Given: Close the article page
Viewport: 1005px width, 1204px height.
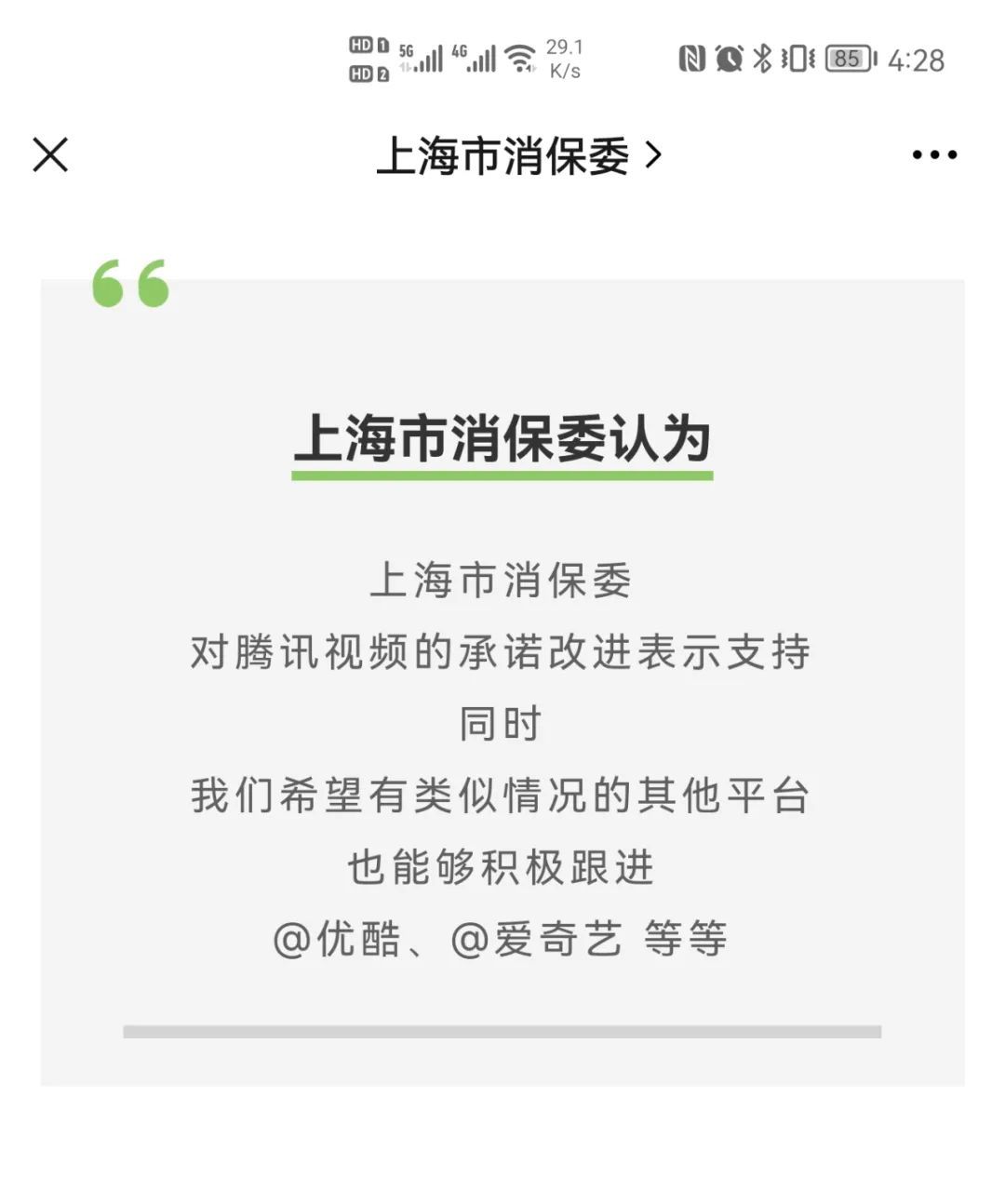Looking at the screenshot, I should pos(50,154).
